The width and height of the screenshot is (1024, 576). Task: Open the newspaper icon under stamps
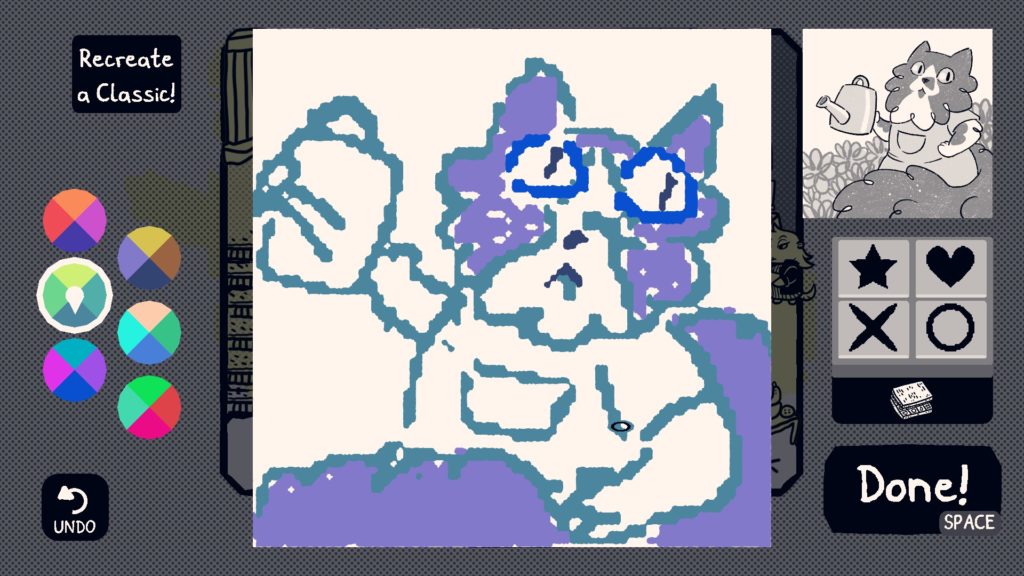(911, 402)
